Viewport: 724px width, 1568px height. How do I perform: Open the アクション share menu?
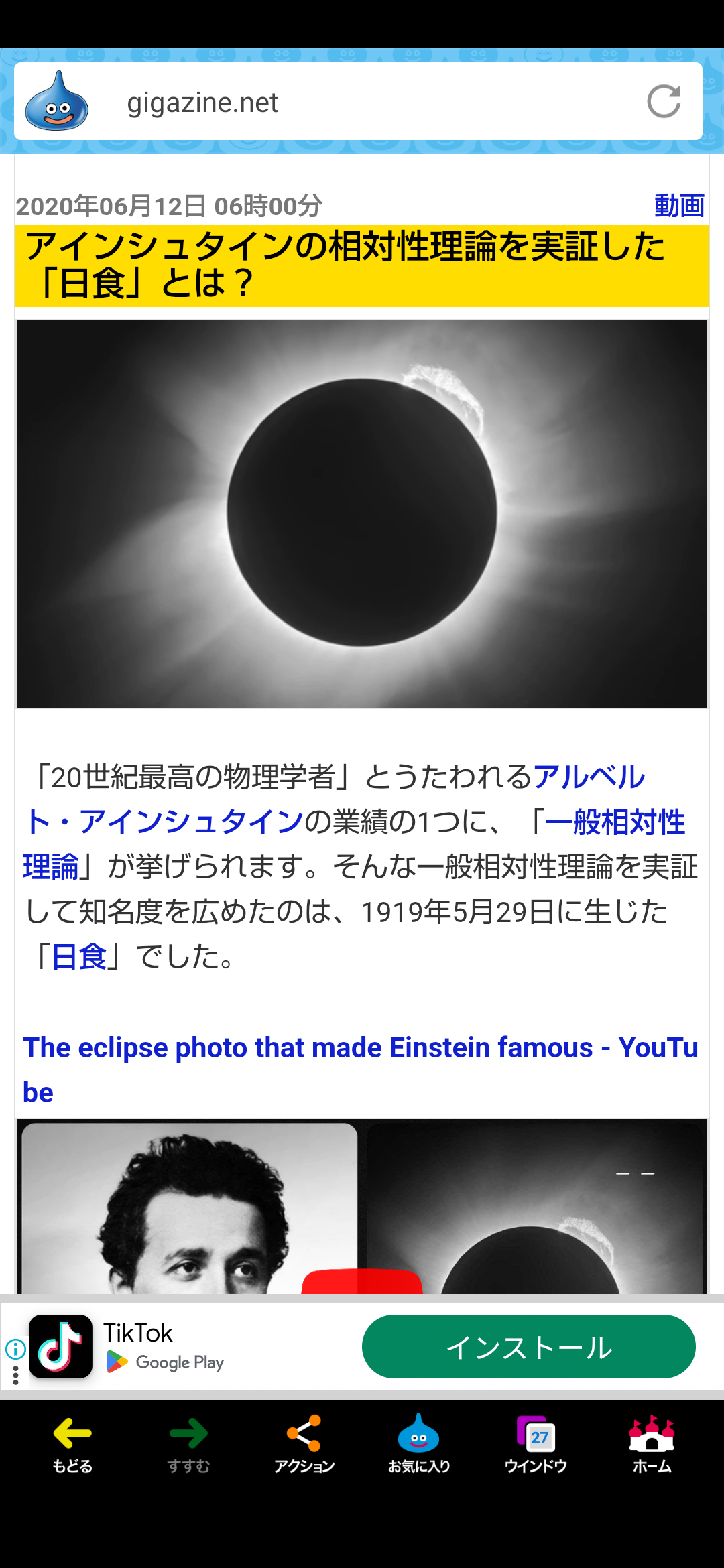(304, 1444)
